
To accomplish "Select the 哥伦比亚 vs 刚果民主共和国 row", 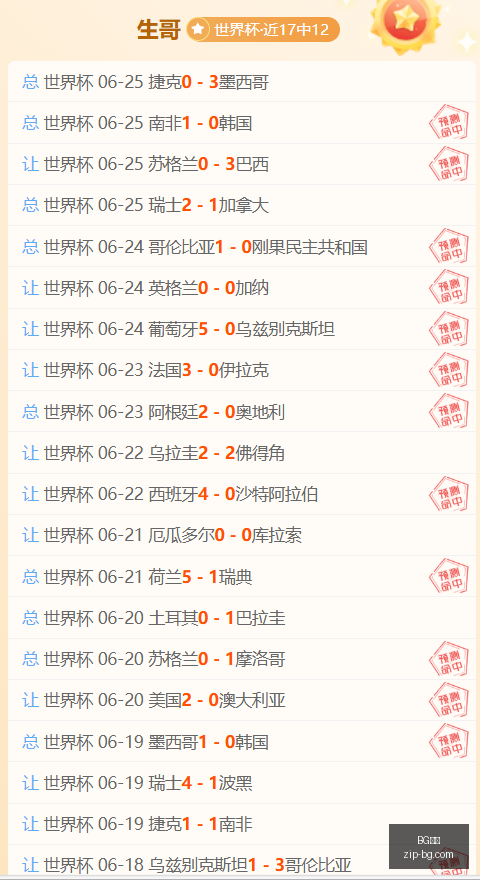I will click(x=242, y=246).
